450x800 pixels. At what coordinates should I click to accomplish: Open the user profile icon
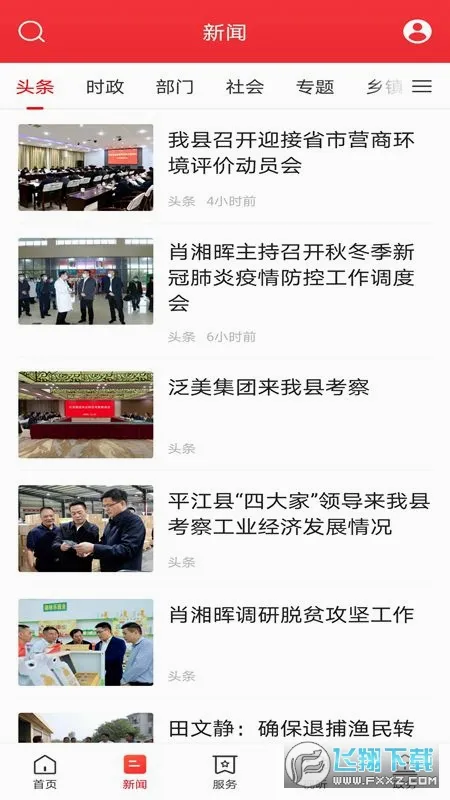point(417,32)
